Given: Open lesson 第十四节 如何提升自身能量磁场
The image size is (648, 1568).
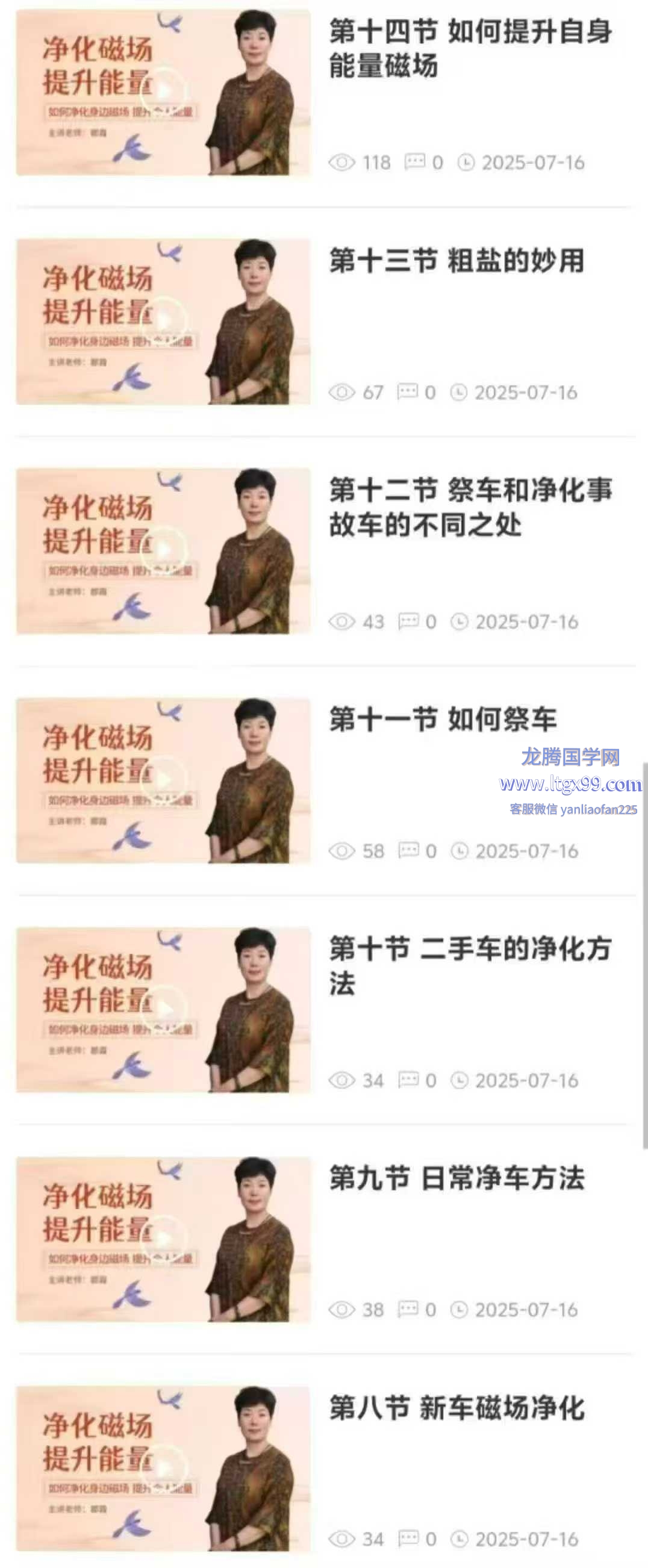Looking at the screenshot, I should (x=470, y=49).
